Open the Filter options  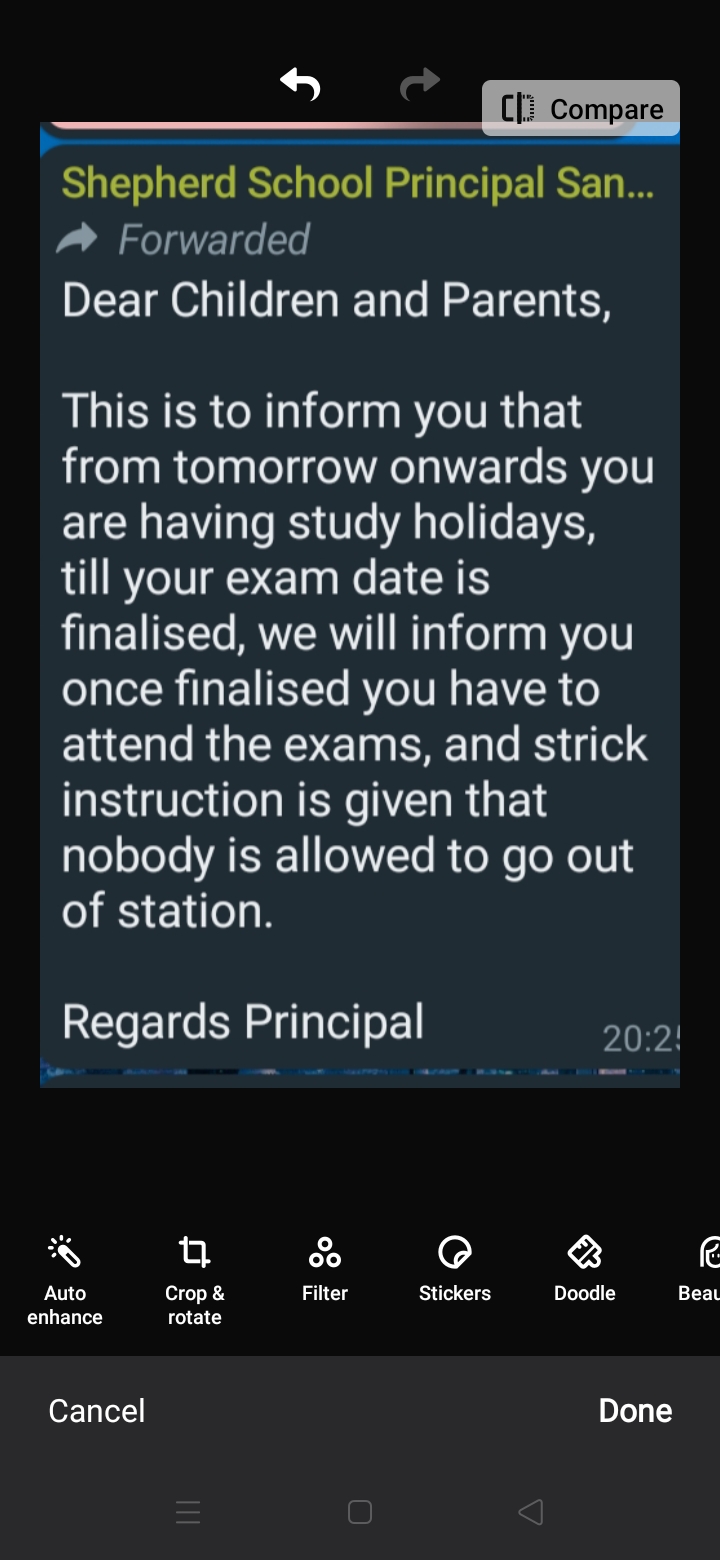tap(325, 1267)
